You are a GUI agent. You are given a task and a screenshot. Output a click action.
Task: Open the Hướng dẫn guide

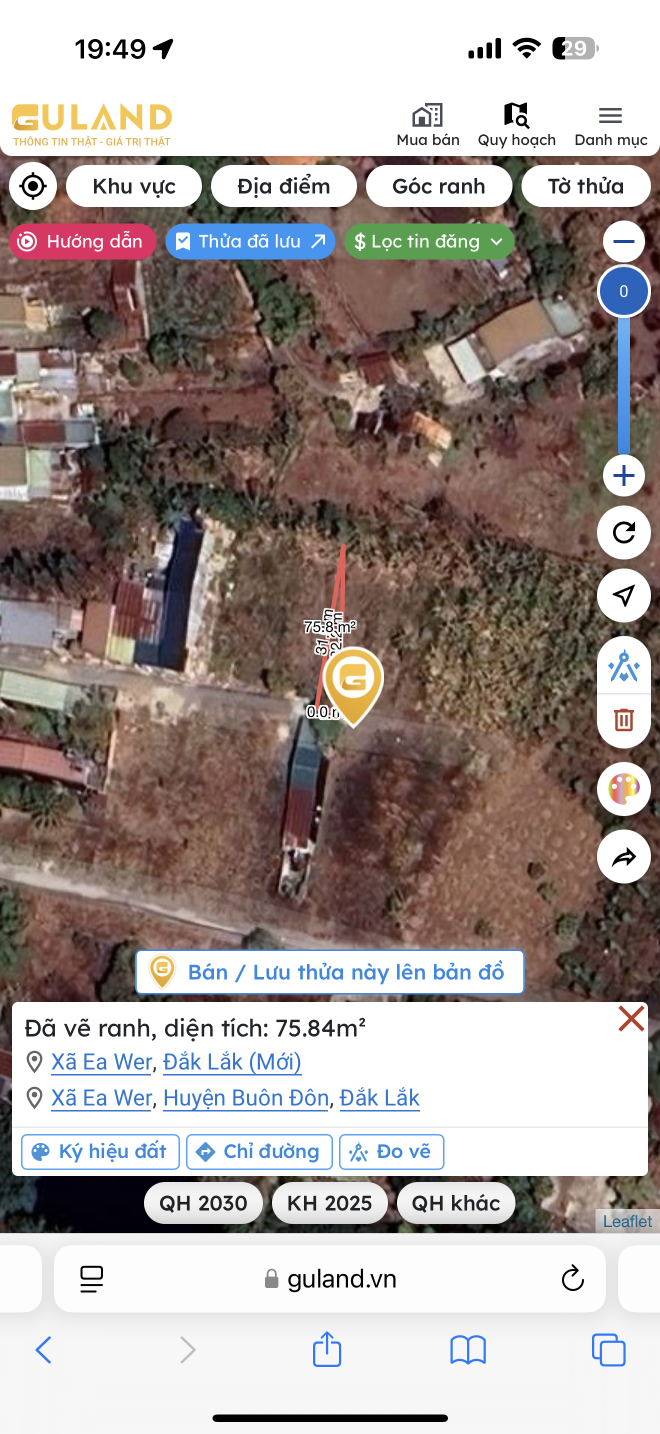point(83,242)
